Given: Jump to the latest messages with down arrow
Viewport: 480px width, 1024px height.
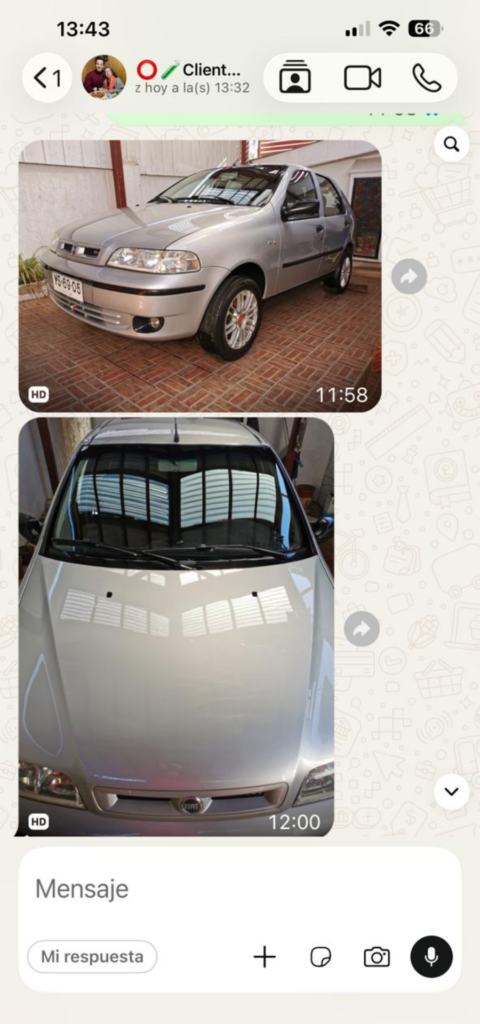Looking at the screenshot, I should tap(451, 792).
